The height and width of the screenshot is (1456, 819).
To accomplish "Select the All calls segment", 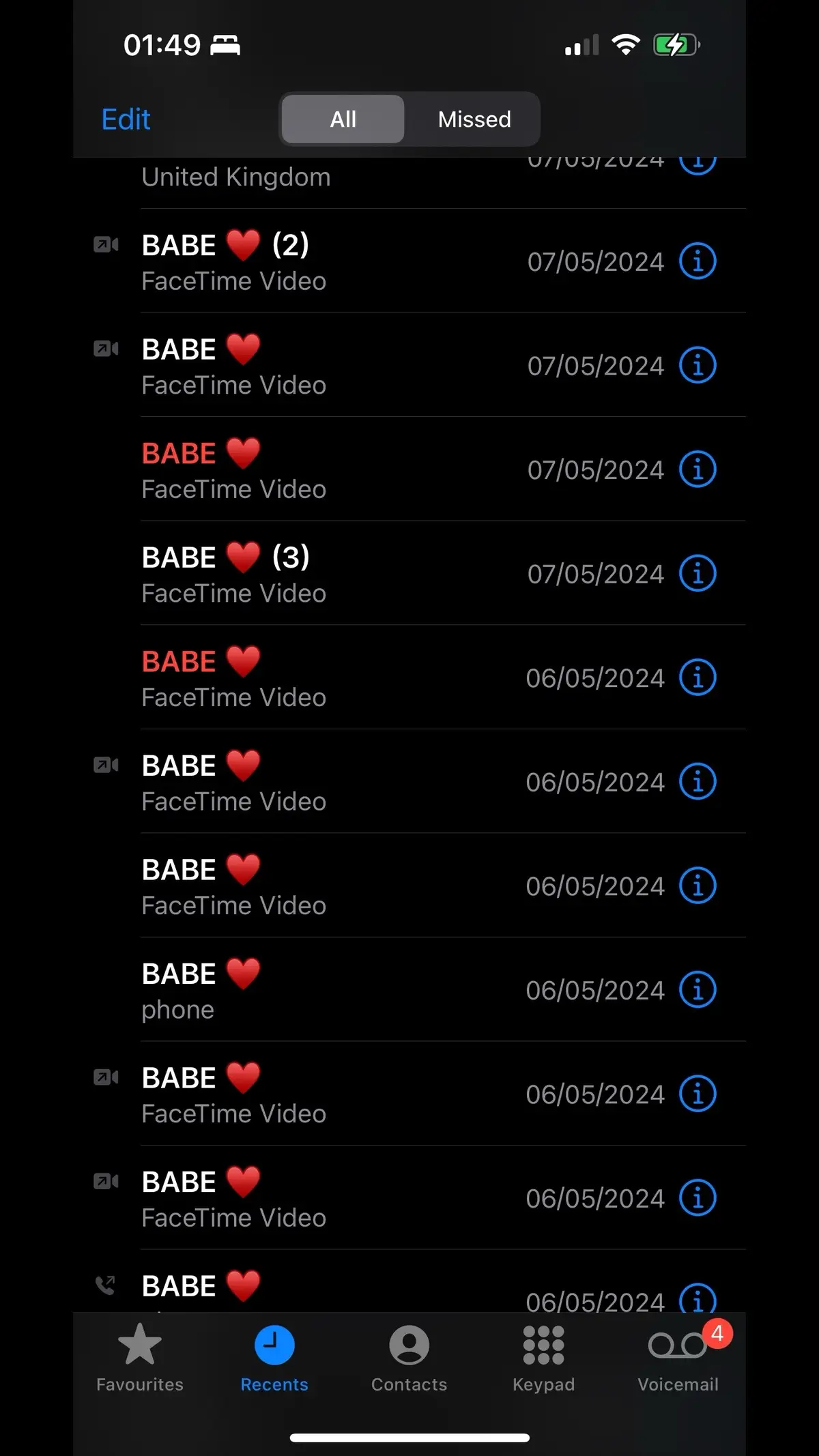I will pos(343,119).
